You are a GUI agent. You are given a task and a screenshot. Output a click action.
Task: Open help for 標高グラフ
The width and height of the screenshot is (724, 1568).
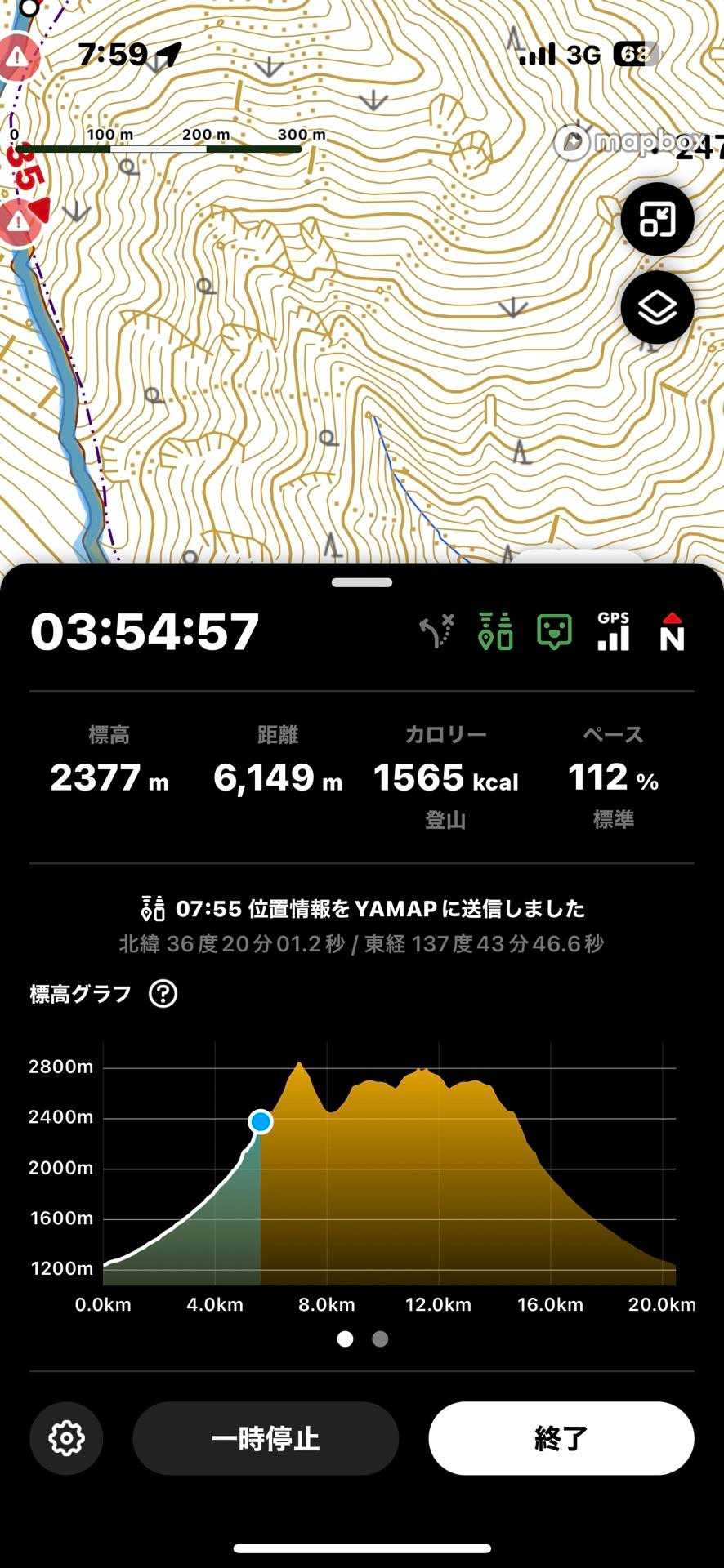(x=163, y=994)
